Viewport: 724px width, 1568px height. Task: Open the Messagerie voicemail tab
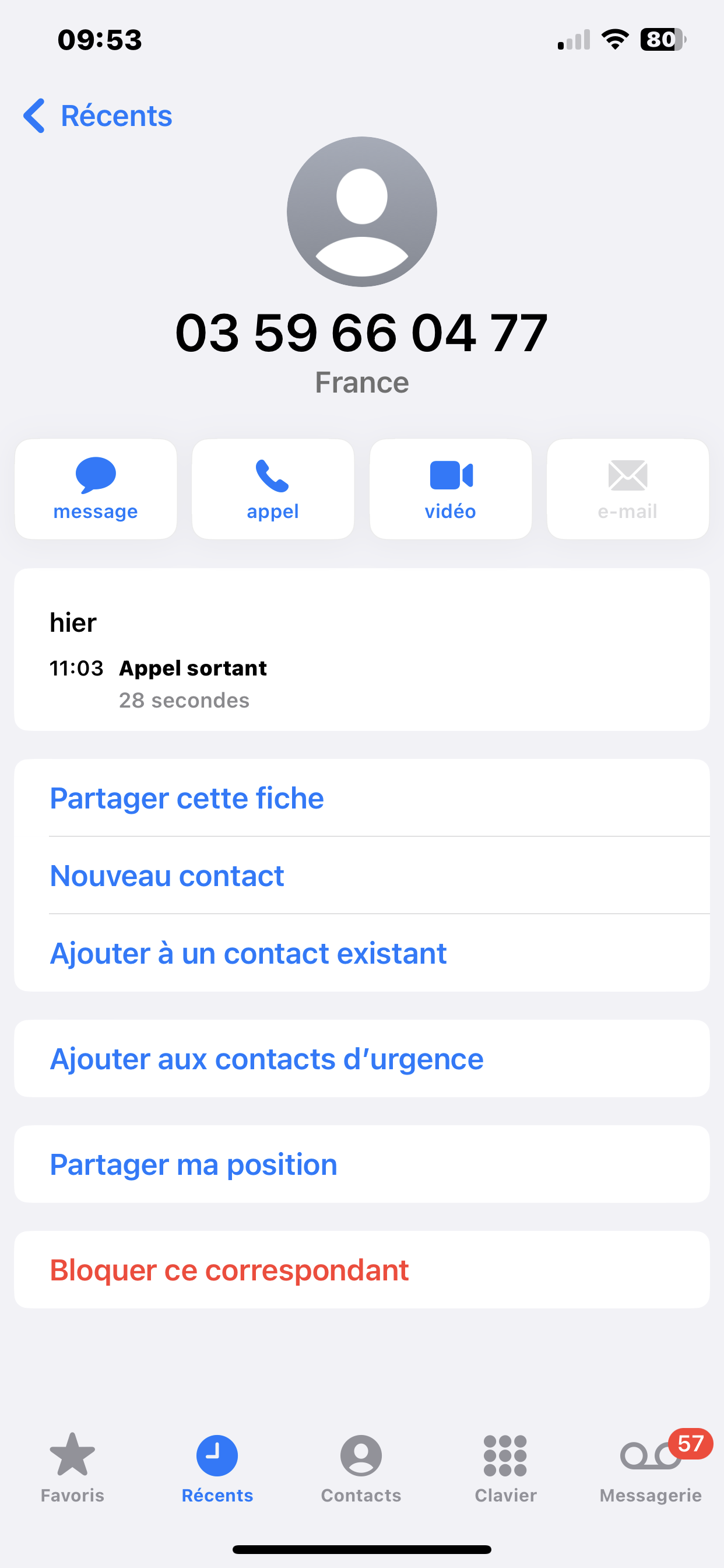coord(651,1467)
